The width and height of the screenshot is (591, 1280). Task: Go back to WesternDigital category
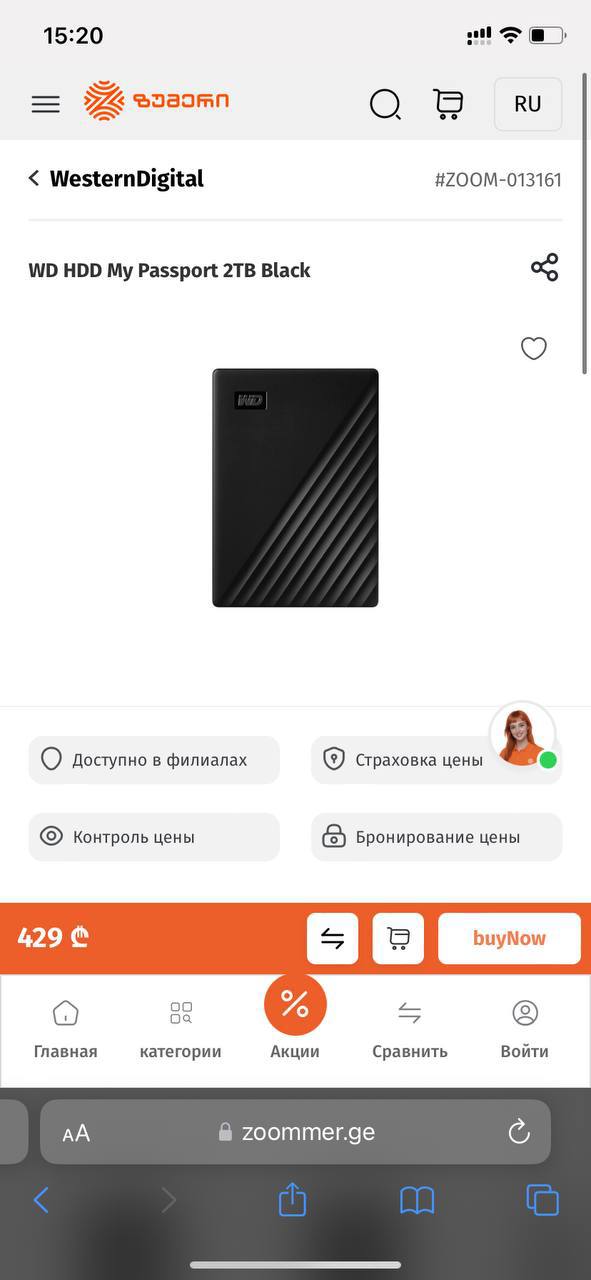coord(116,179)
